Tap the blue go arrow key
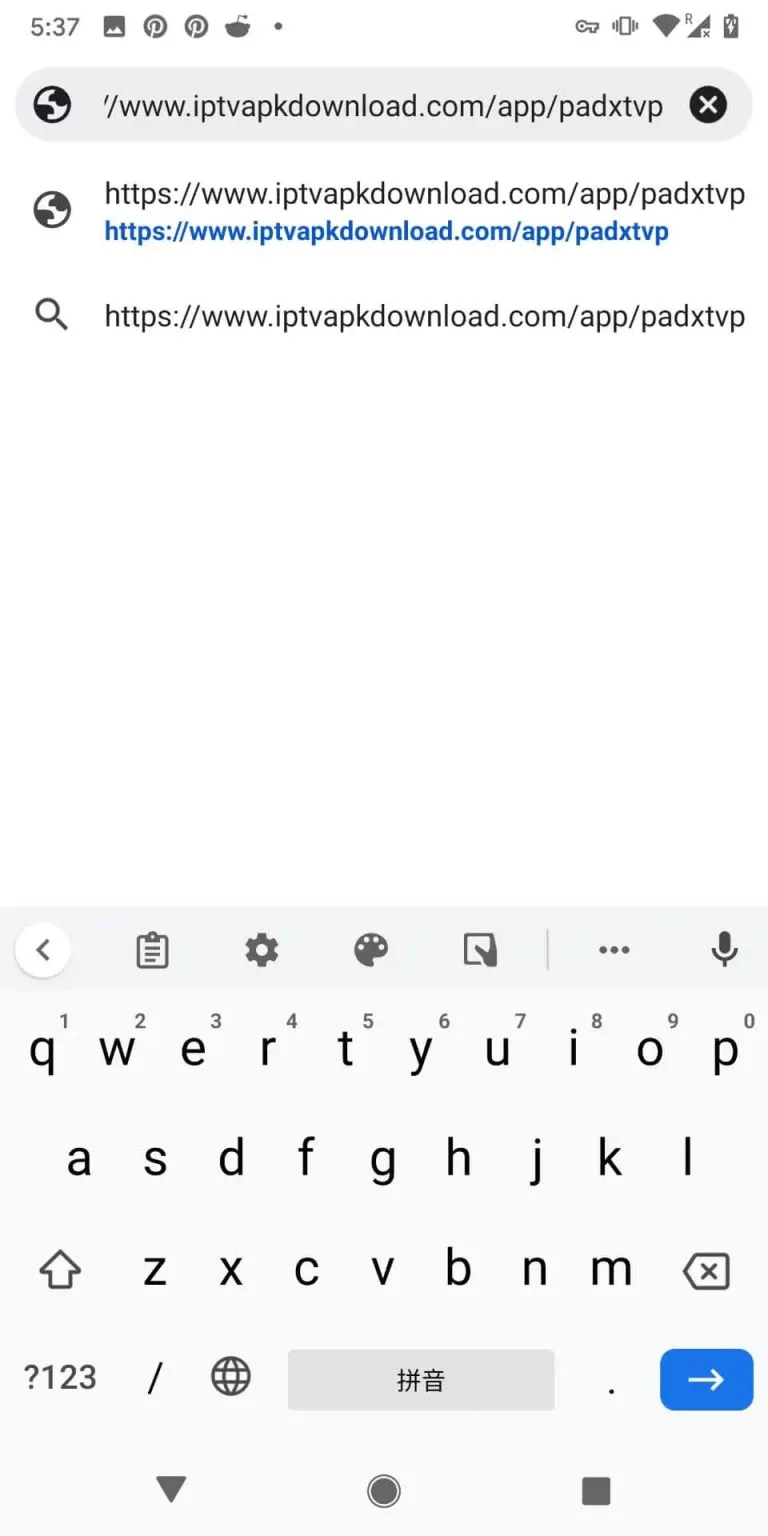This screenshot has height=1536, width=768. [706, 1380]
